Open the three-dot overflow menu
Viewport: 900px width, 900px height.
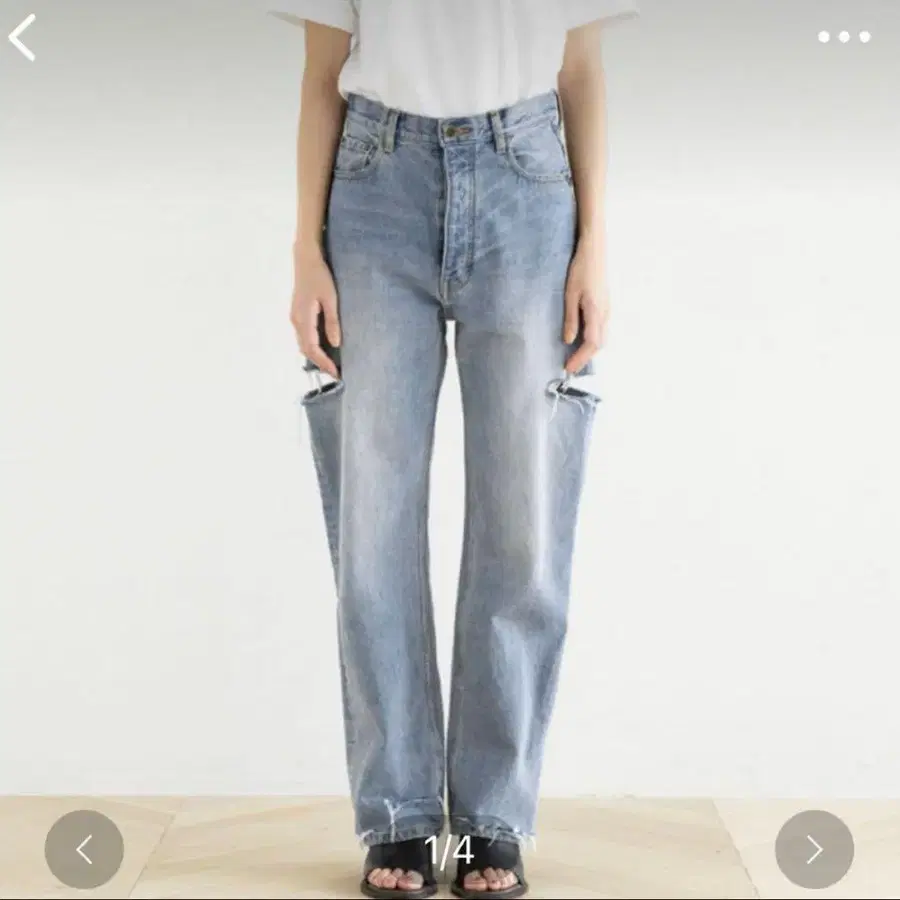(x=843, y=37)
